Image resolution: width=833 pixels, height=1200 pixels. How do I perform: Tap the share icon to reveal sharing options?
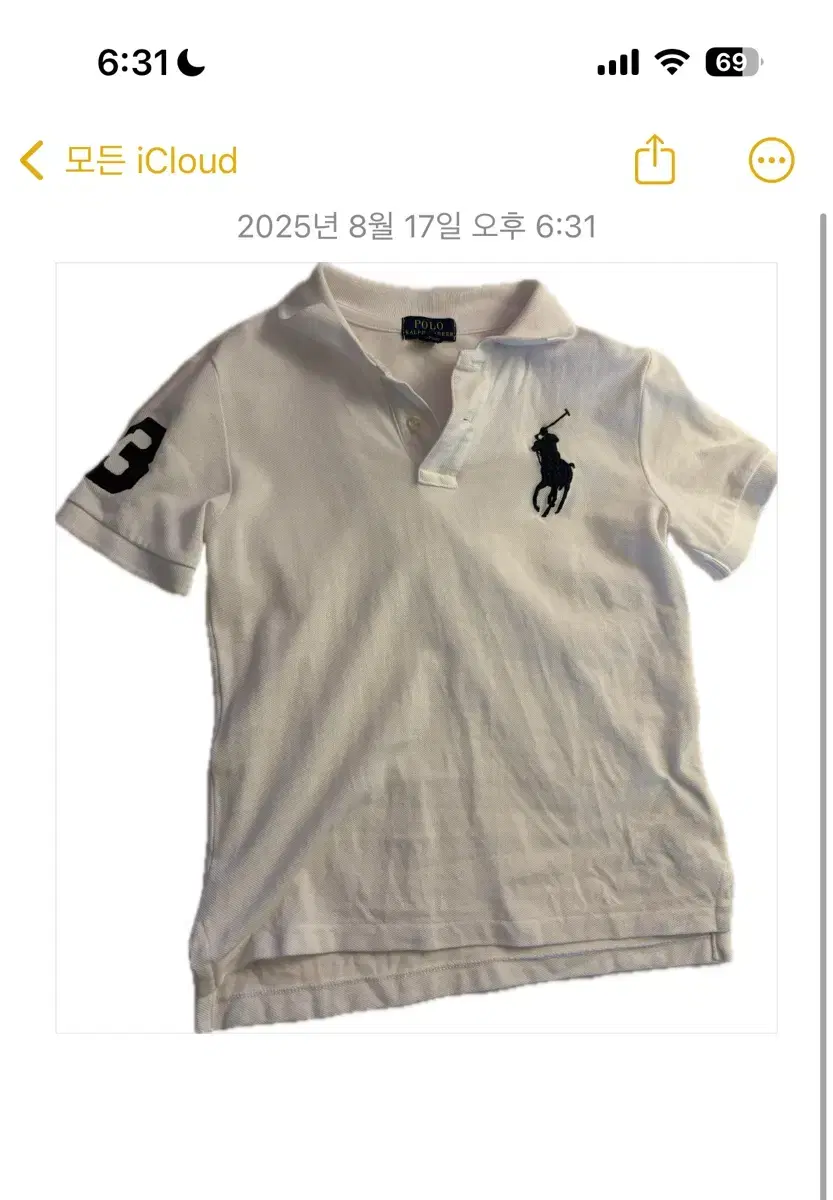[655, 160]
